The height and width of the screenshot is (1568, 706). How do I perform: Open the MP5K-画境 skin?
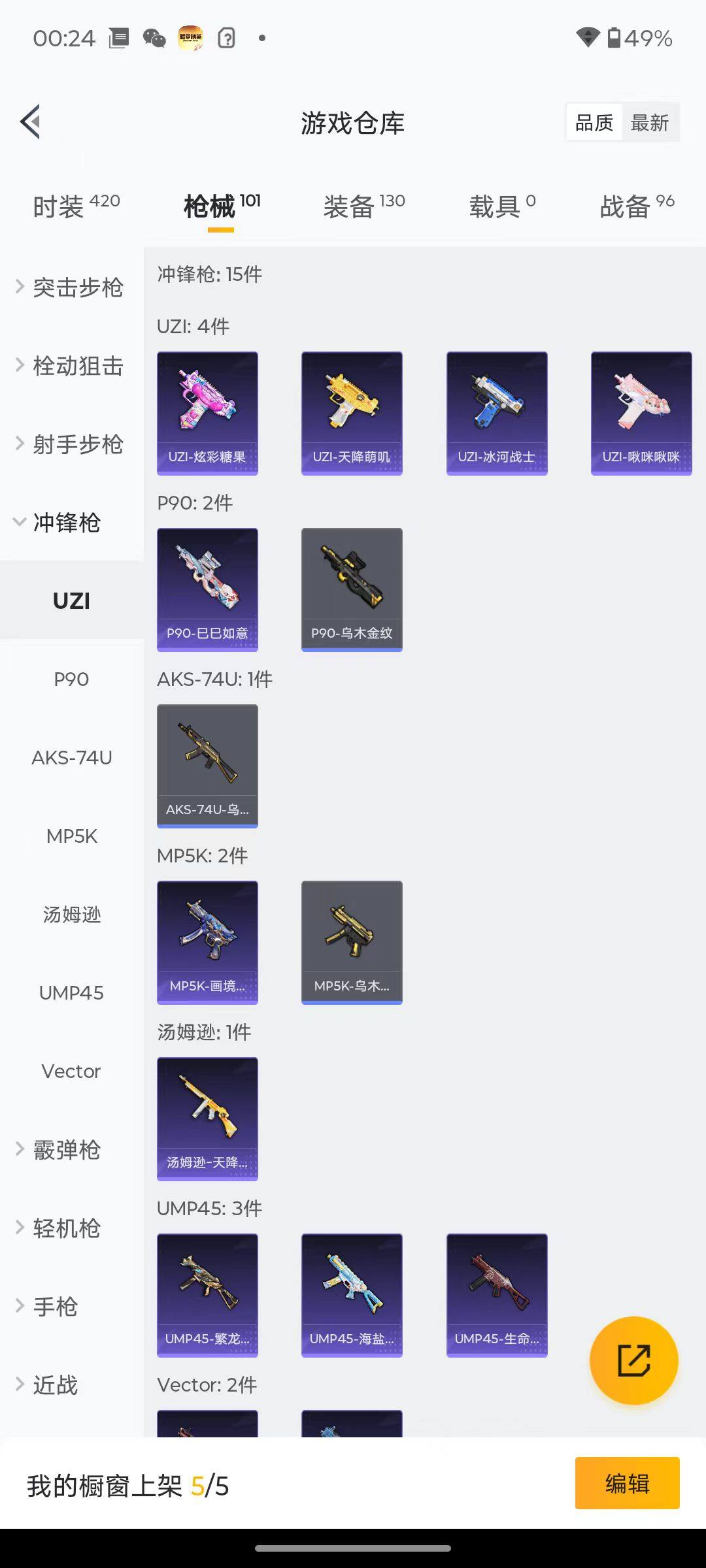click(207, 942)
